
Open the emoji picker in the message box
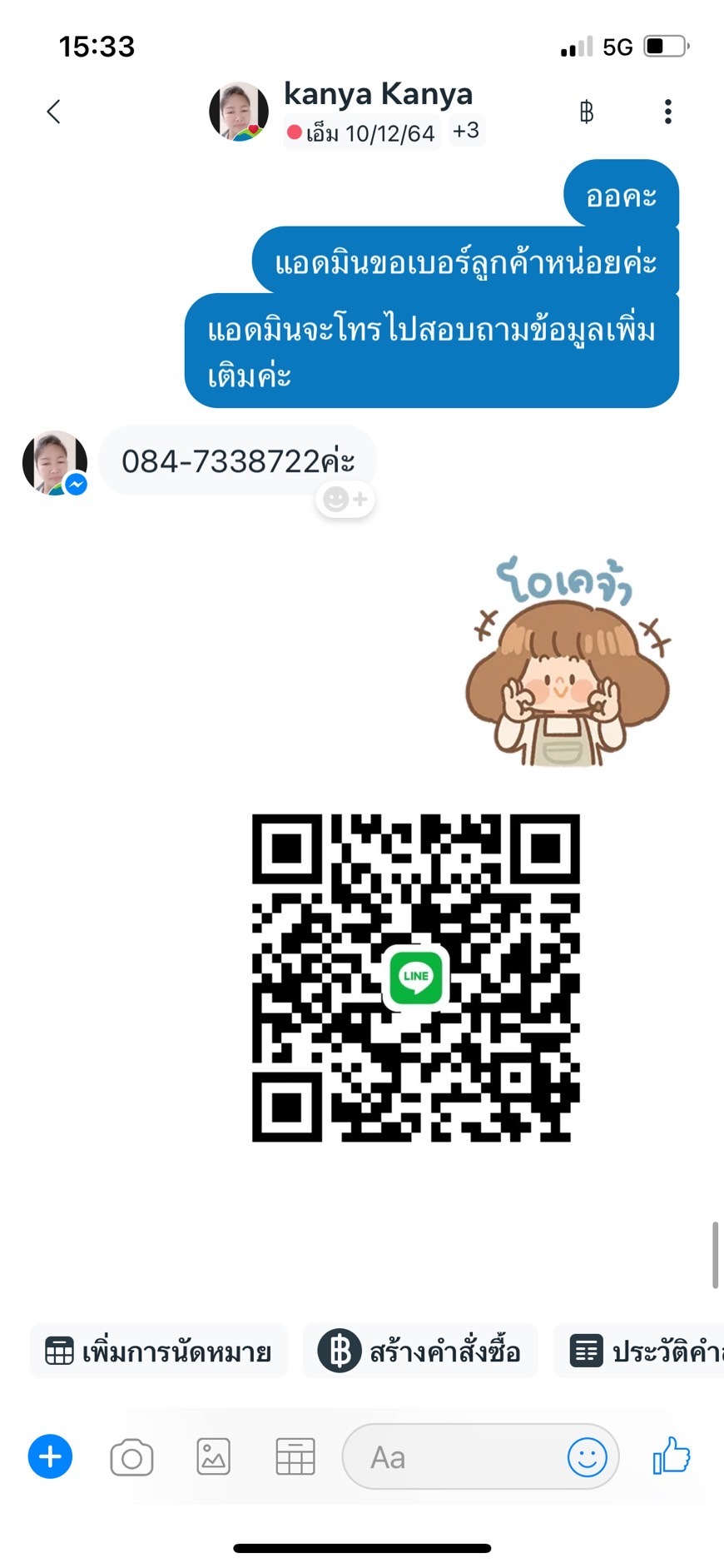(588, 1457)
